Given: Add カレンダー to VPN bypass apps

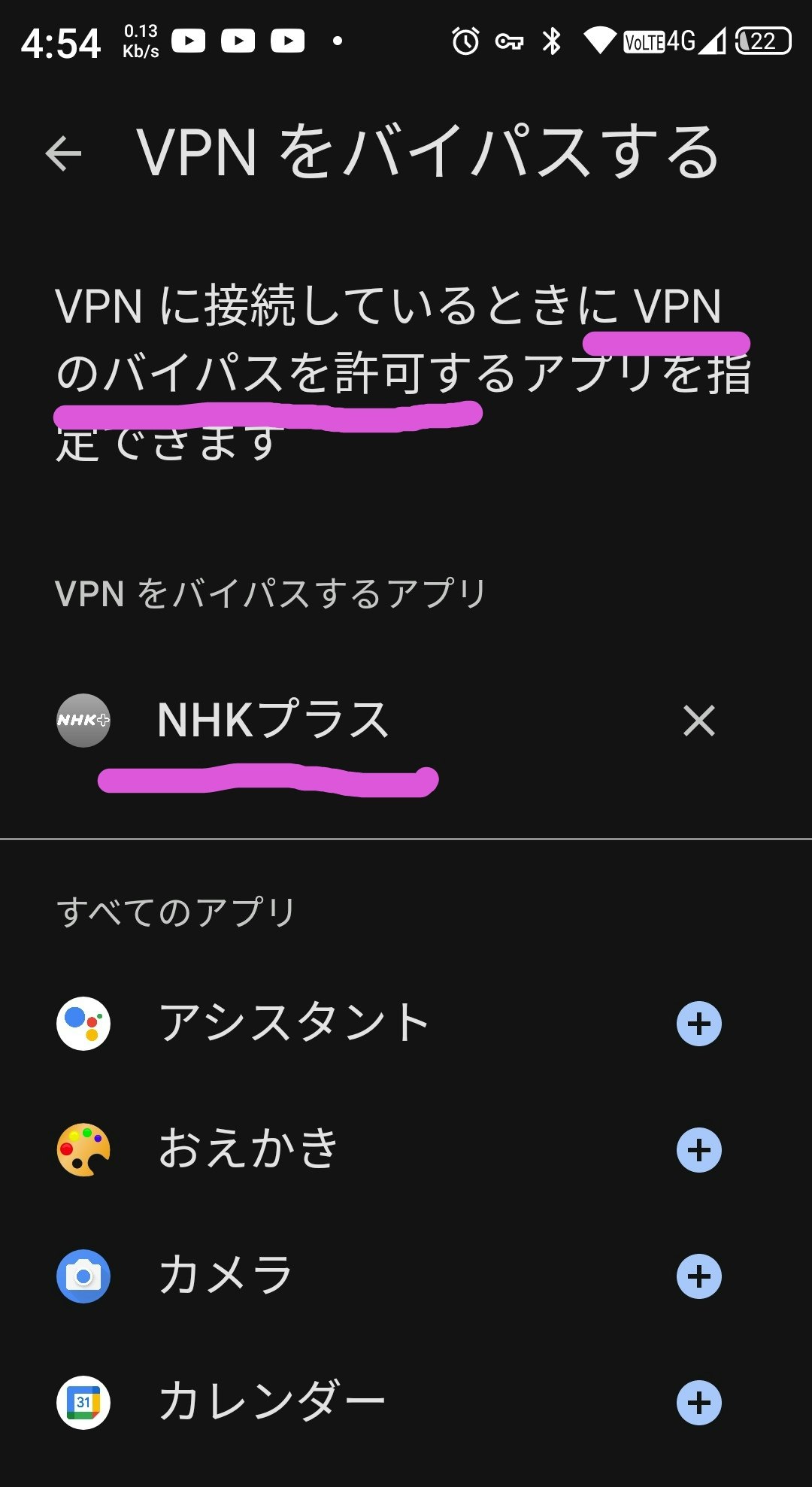Looking at the screenshot, I should click(698, 1403).
